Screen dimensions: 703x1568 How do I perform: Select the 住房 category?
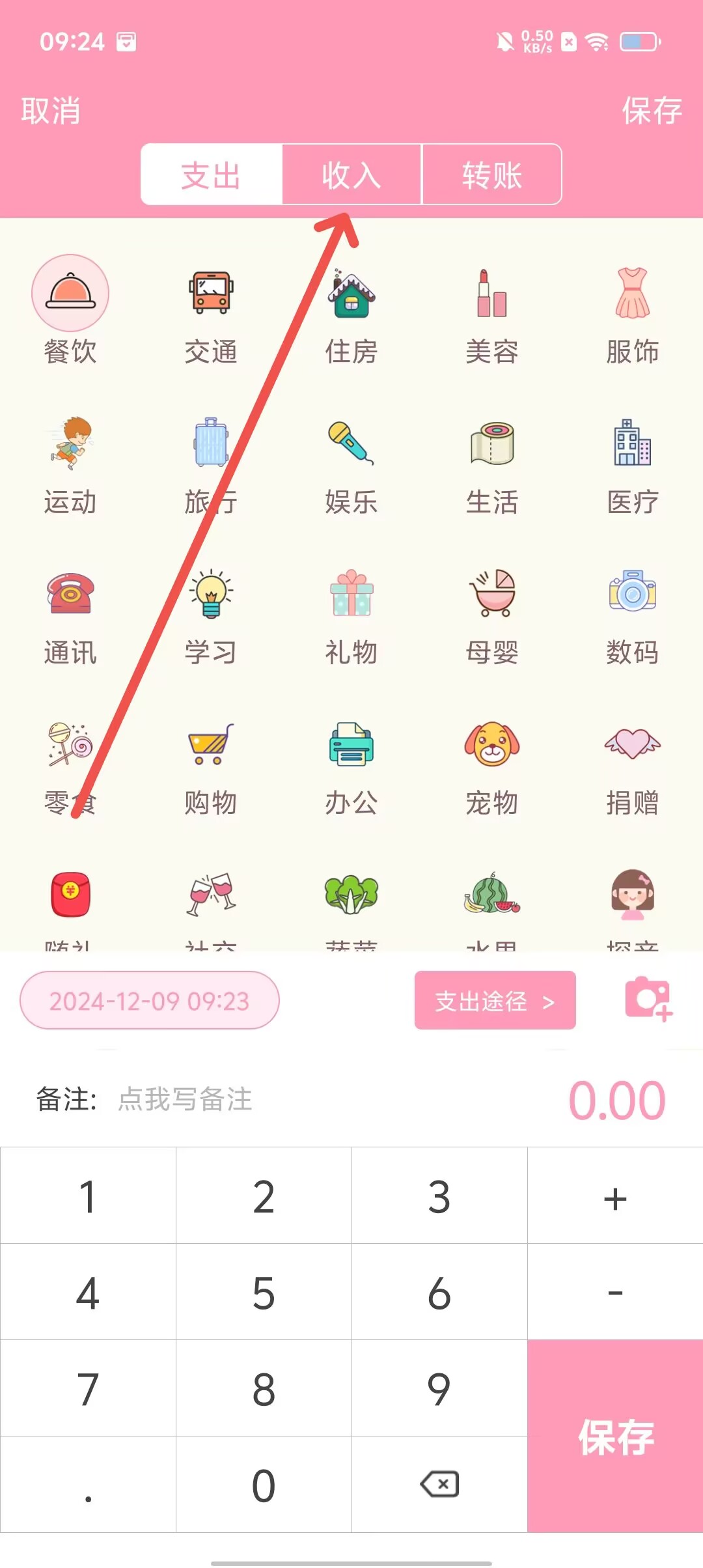click(351, 316)
